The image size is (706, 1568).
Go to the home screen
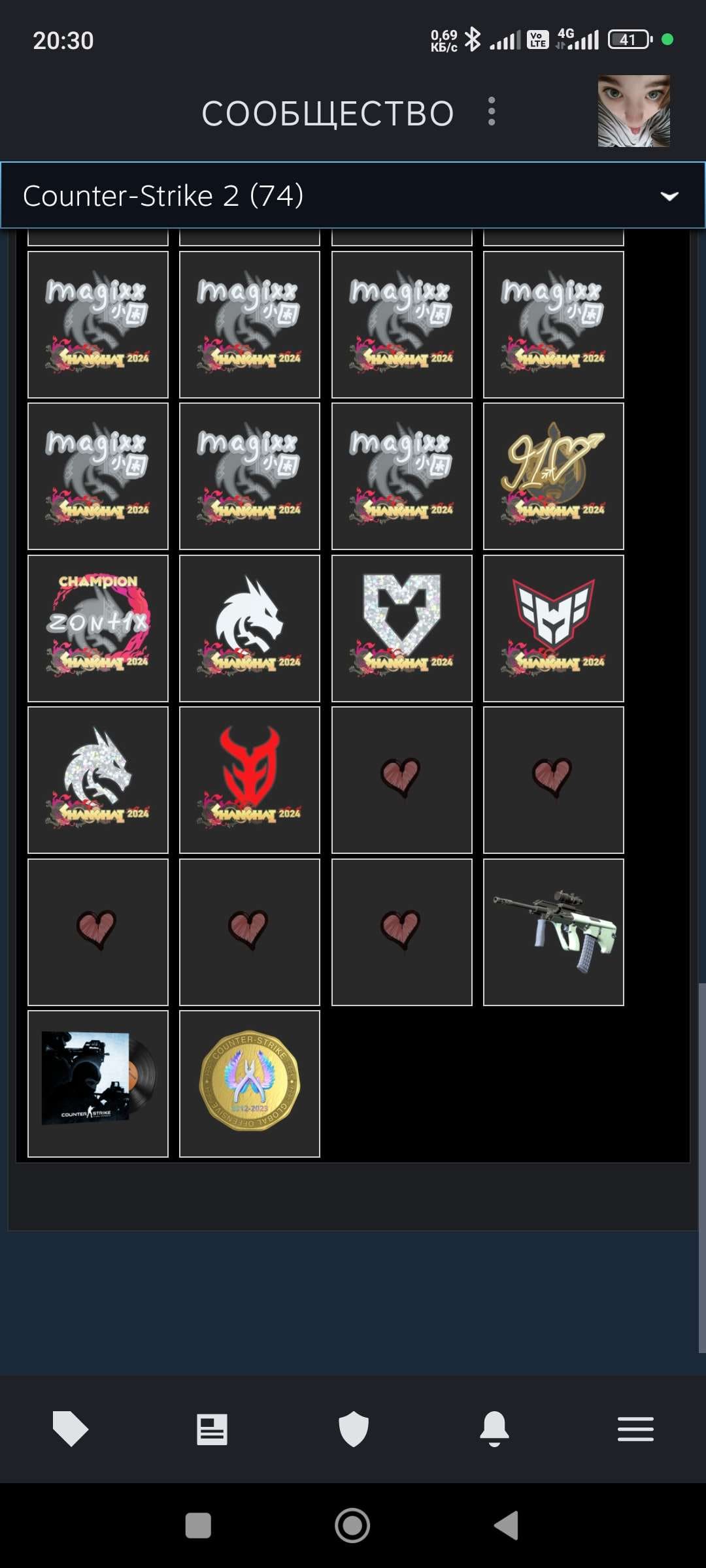click(x=352, y=1526)
